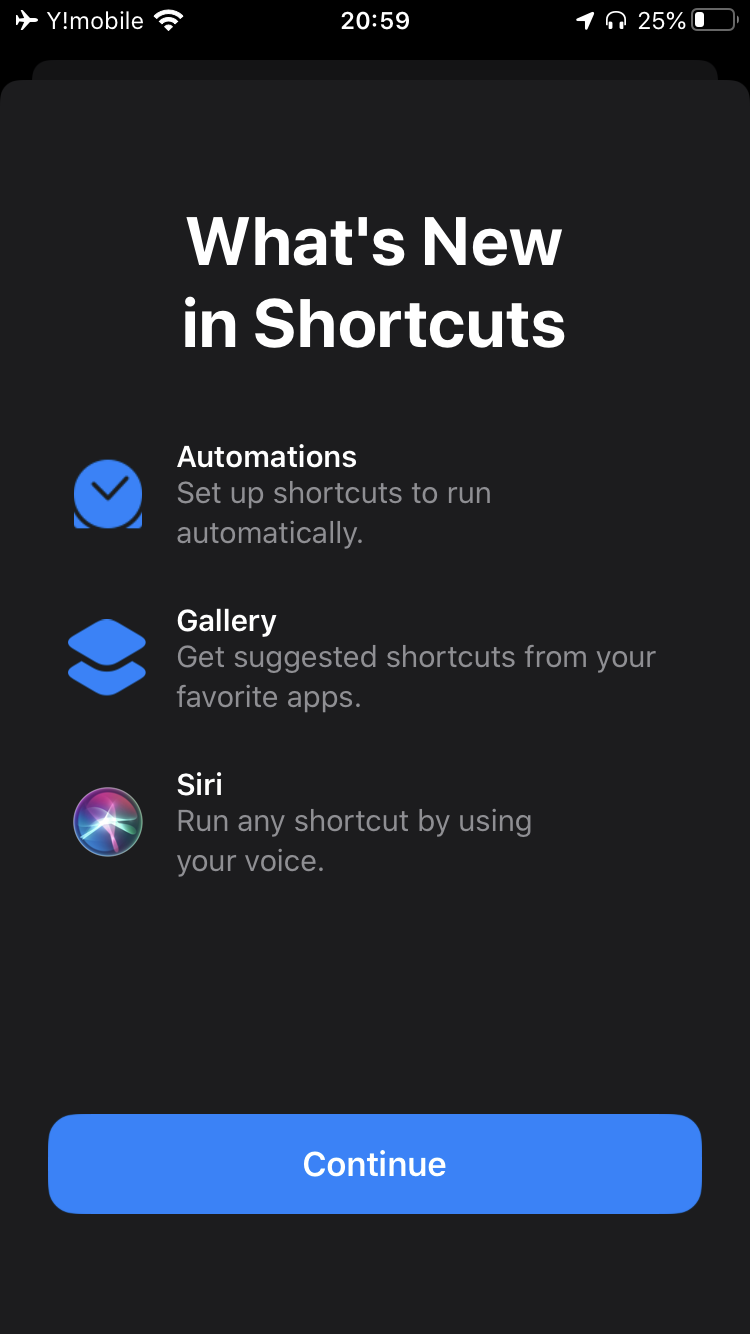The image size is (750, 1334).
Task: Tap the Continue button
Action: [x=375, y=1164]
